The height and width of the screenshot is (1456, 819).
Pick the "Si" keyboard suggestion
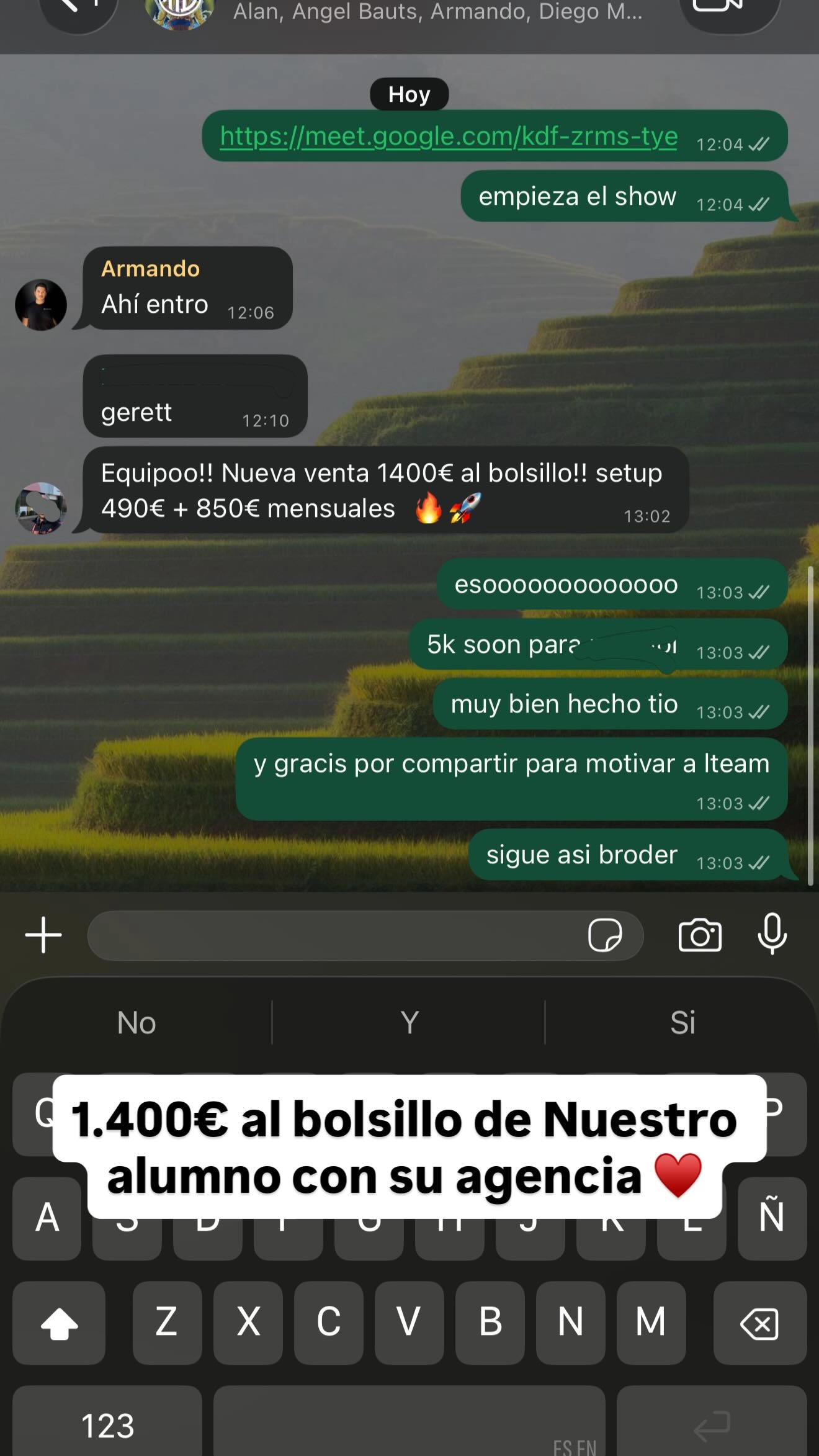pyautogui.click(x=682, y=1022)
